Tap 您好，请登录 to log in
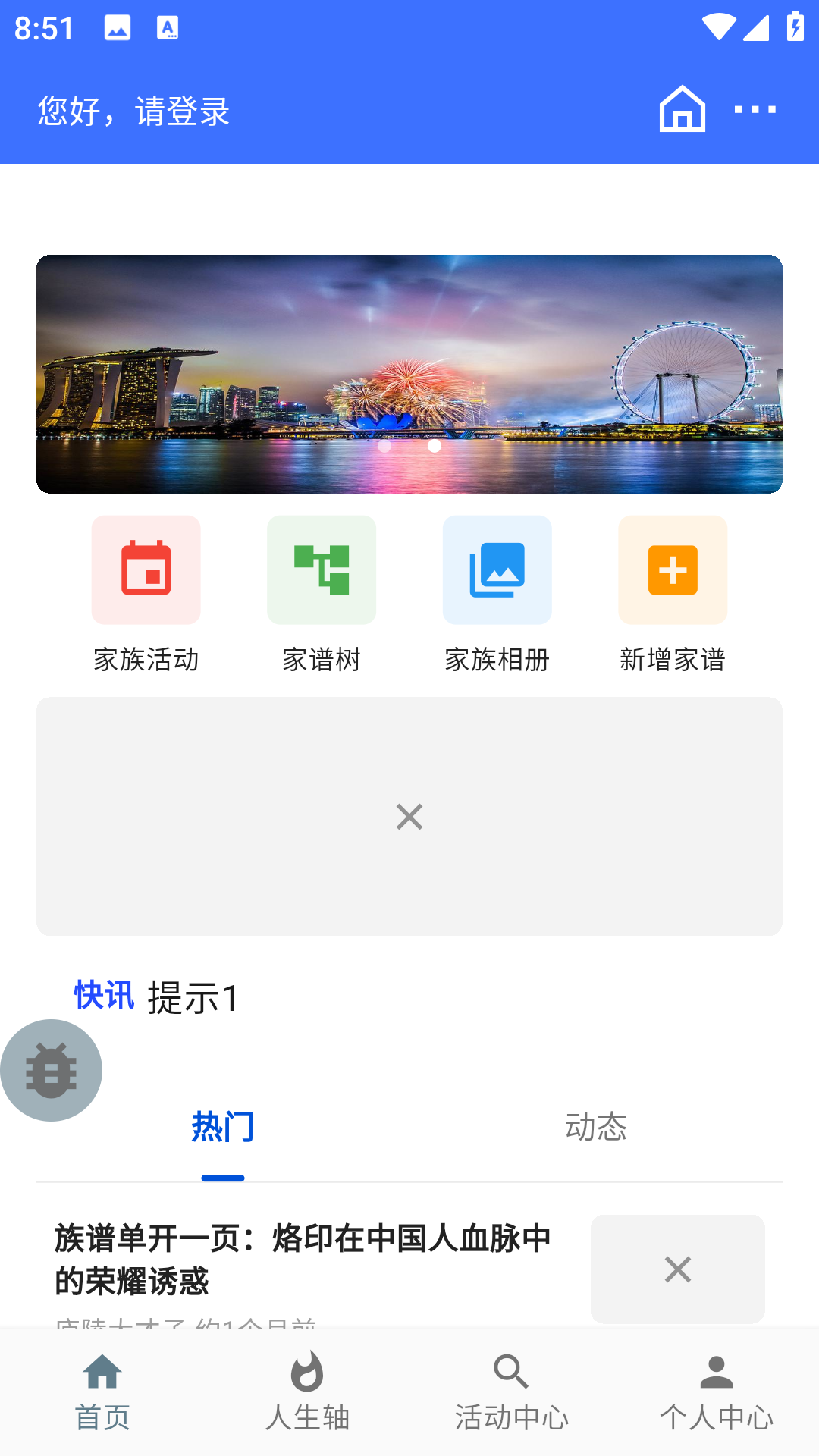819x1456 pixels. (x=134, y=111)
